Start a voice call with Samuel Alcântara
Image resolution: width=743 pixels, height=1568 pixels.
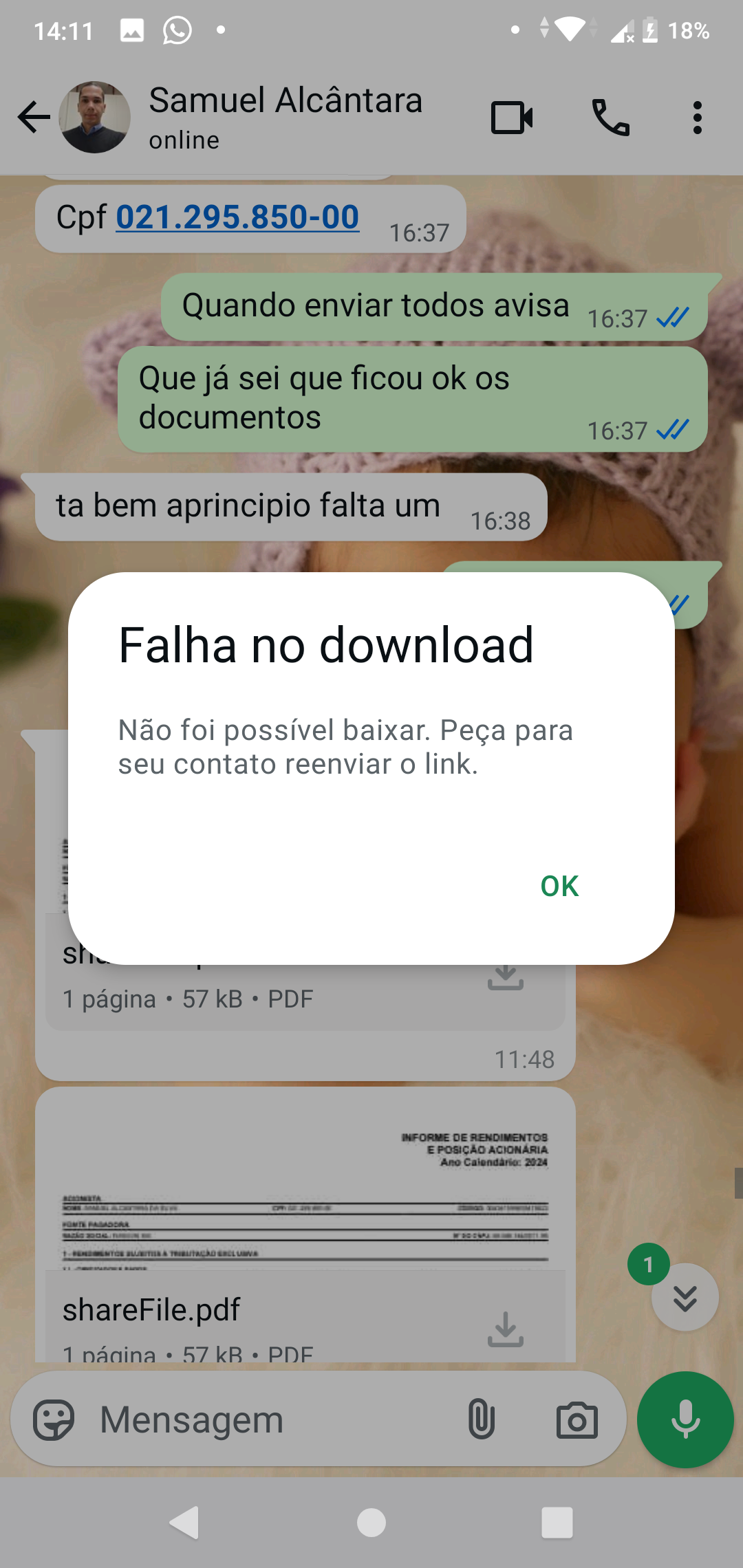[x=611, y=118]
